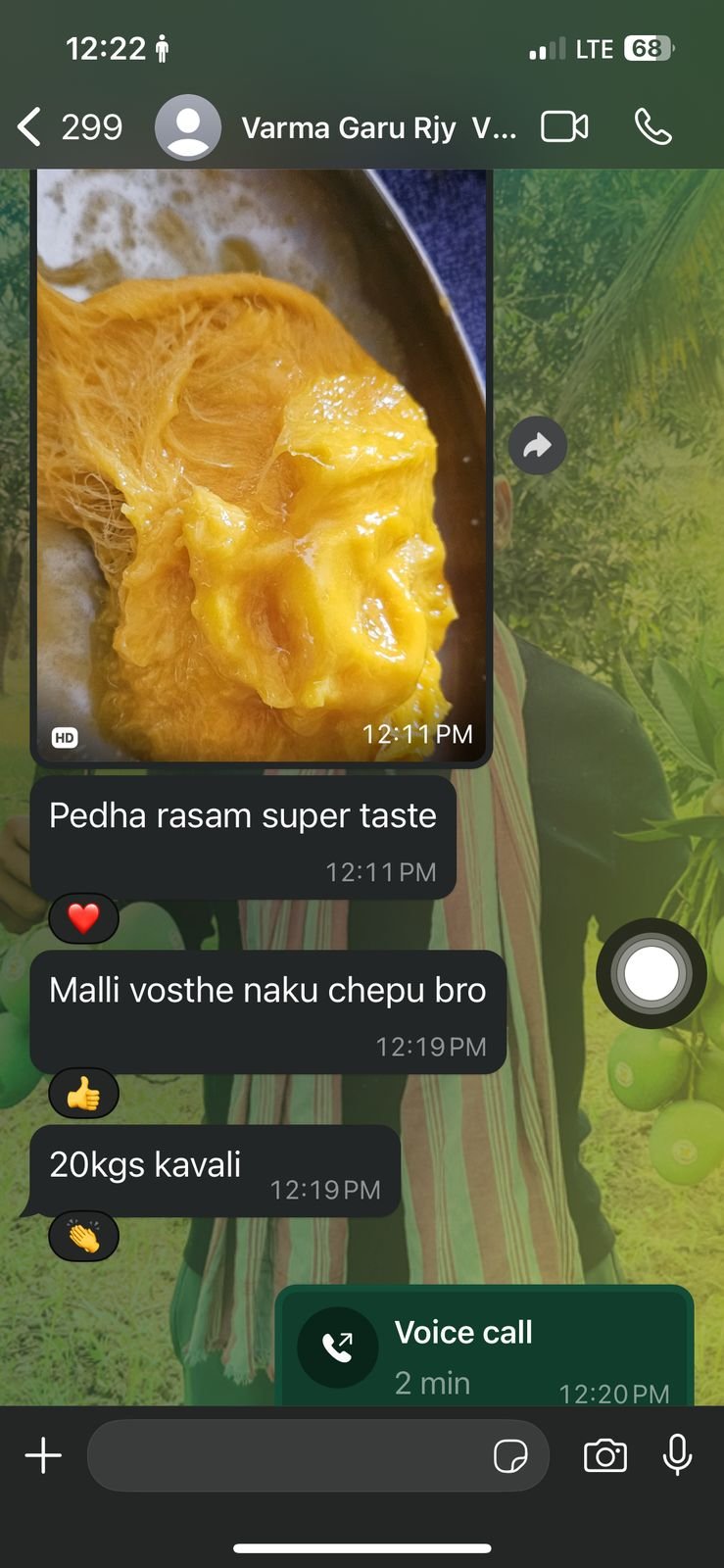The width and height of the screenshot is (724, 1568).
Task: Open the camera to take a photo
Action: pos(604,1455)
